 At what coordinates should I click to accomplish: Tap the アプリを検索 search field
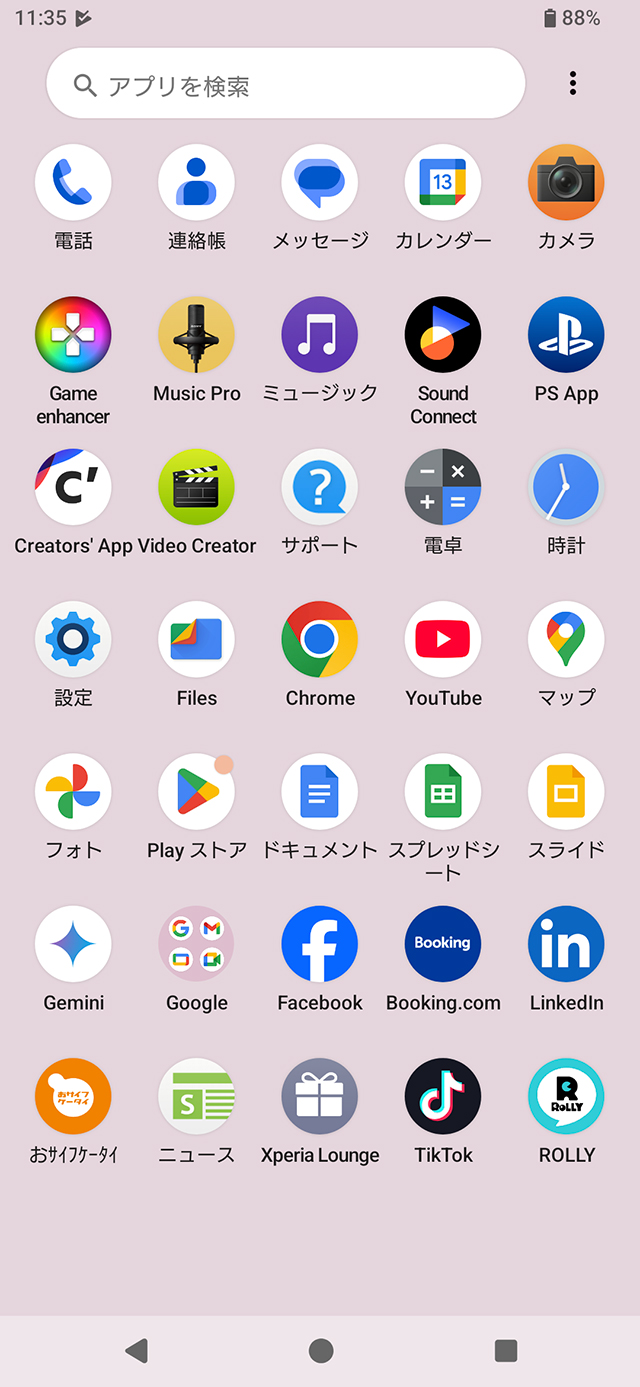coord(285,84)
